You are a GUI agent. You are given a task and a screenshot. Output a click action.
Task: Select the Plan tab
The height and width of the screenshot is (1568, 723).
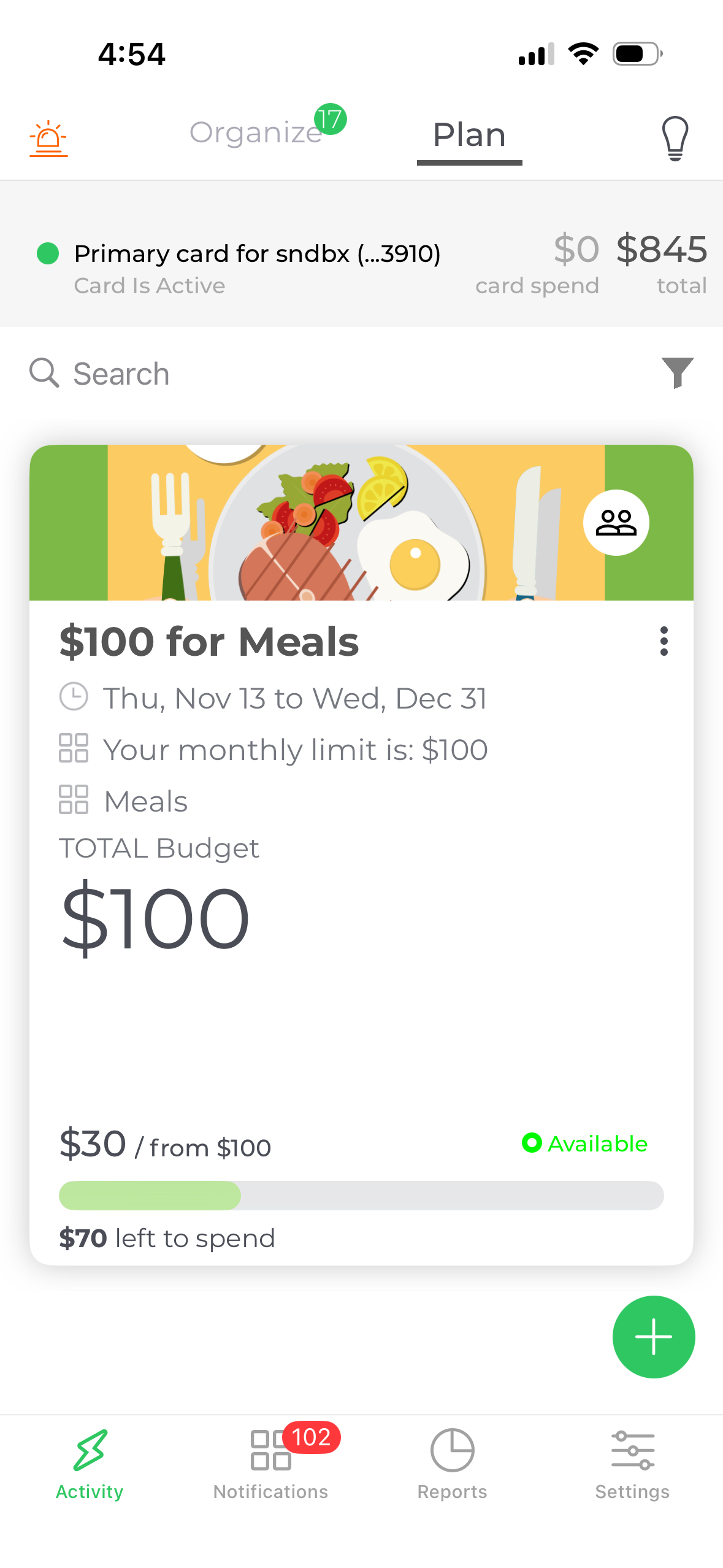click(469, 136)
